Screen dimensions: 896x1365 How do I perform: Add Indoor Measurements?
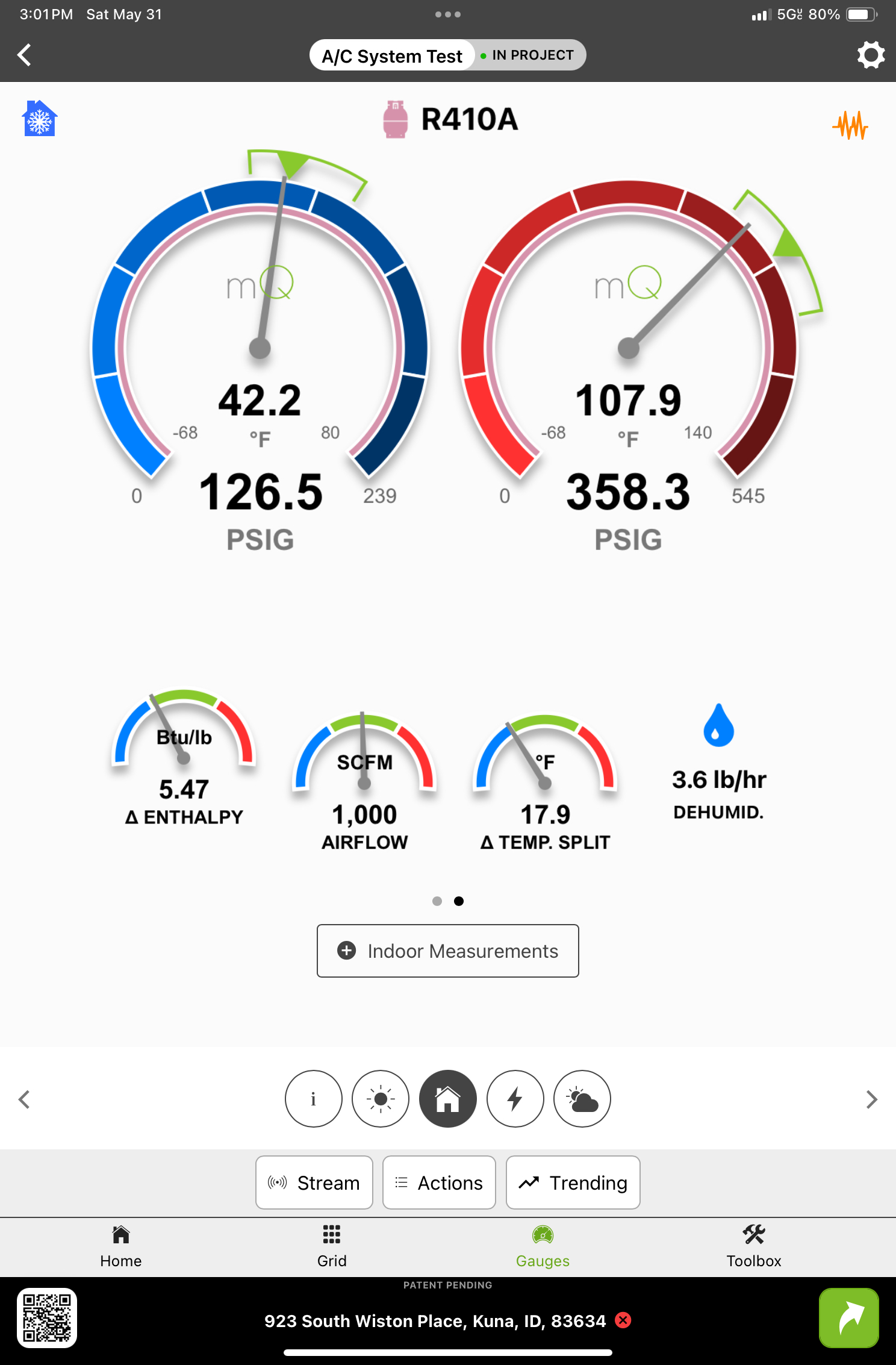[x=447, y=951]
